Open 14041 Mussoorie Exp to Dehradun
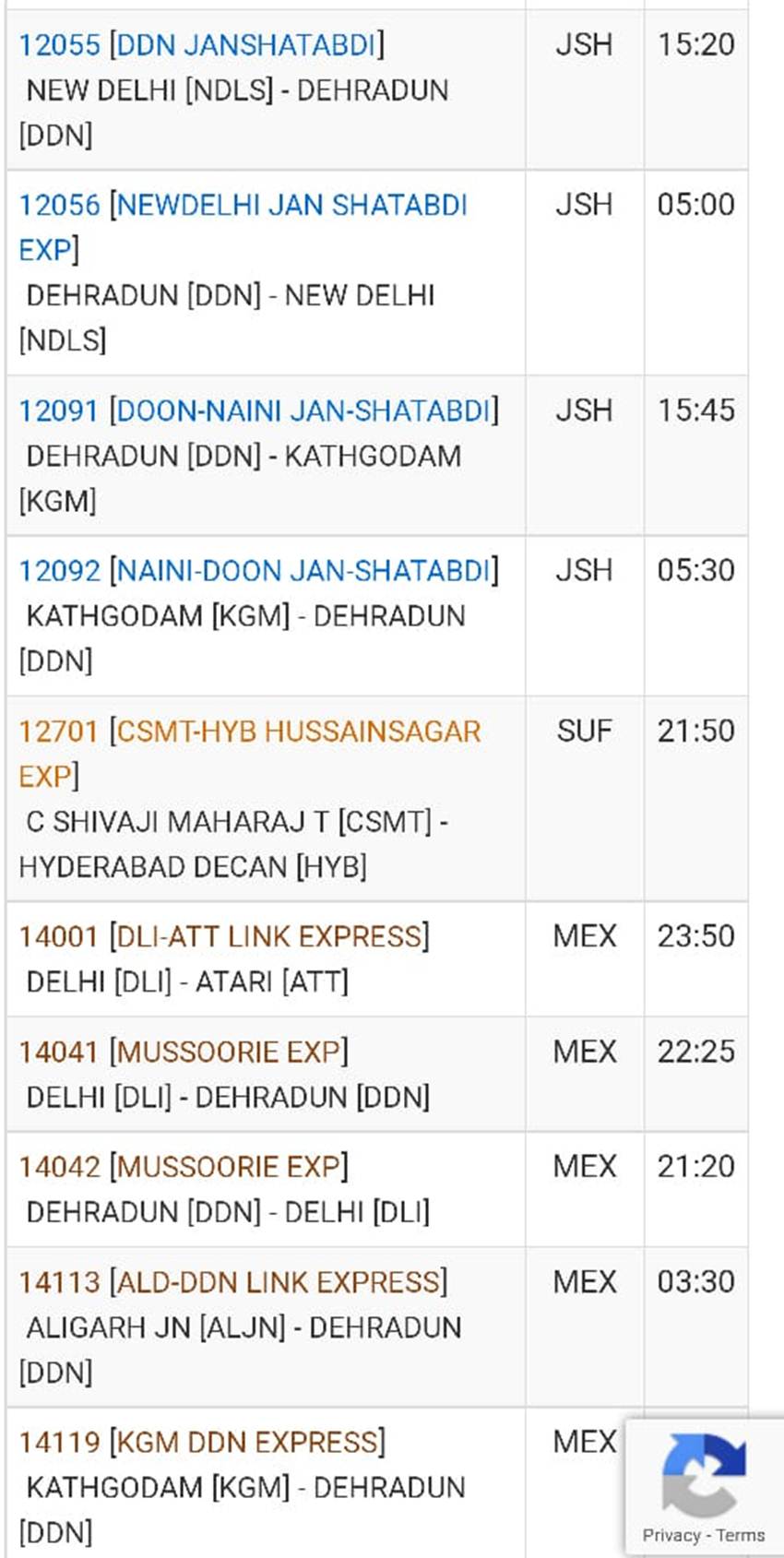 coord(184,1053)
